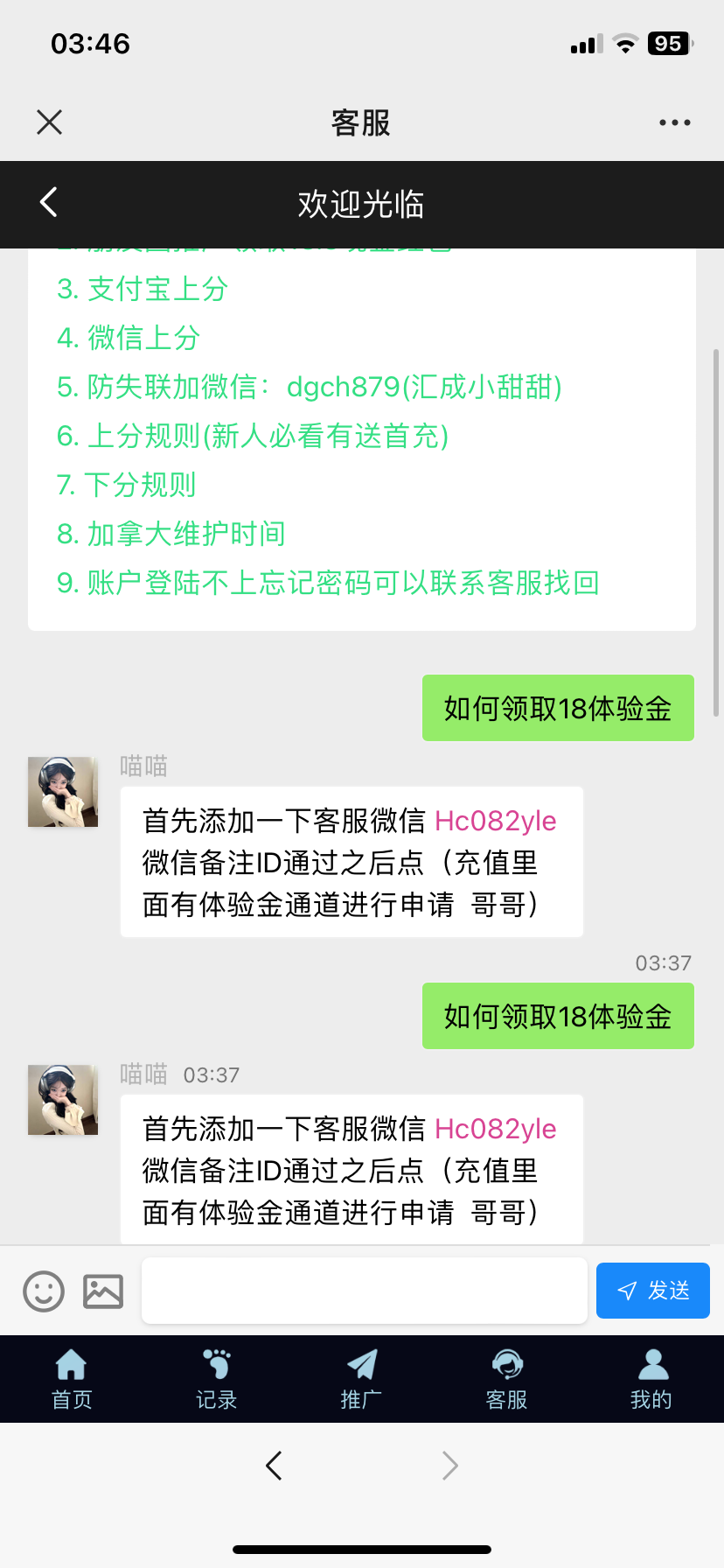
Task: Open option 7 下分规则
Action: 126,485
